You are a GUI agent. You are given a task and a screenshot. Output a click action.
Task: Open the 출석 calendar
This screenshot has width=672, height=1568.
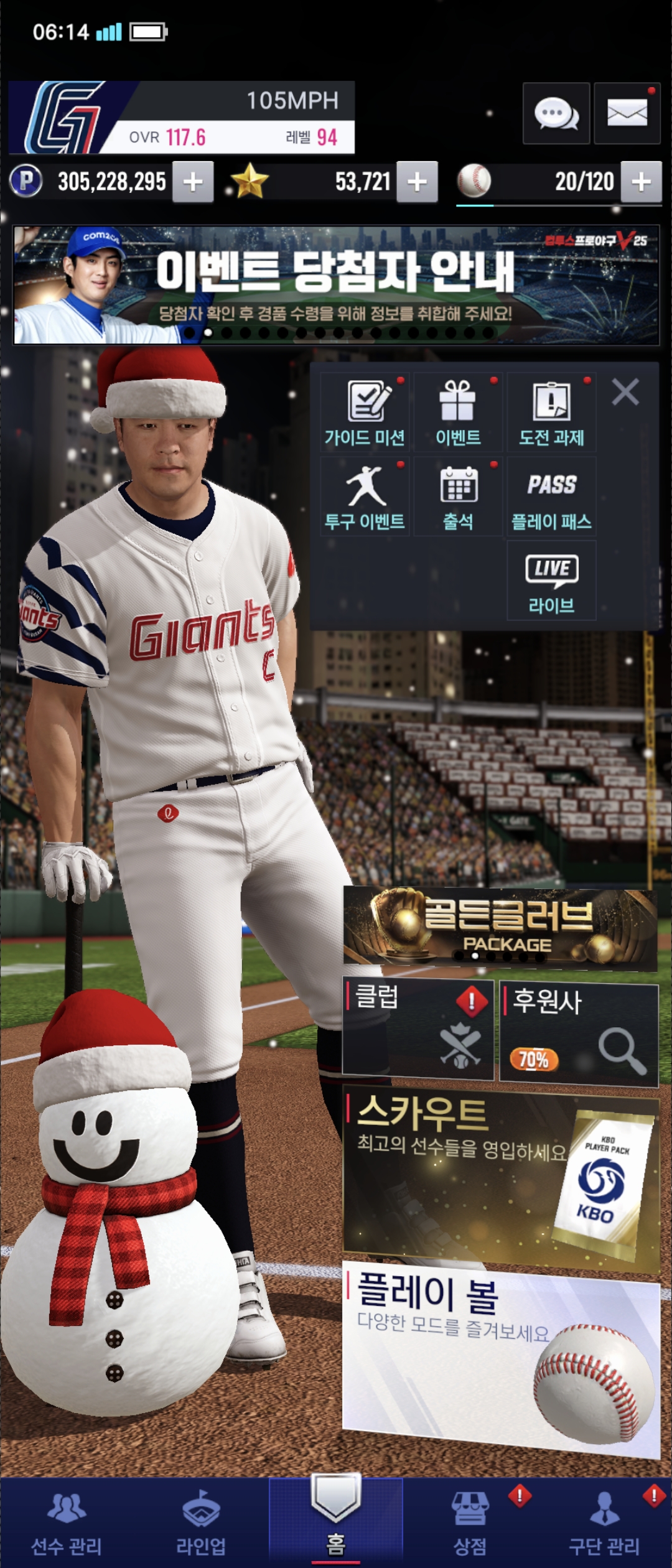[458, 497]
